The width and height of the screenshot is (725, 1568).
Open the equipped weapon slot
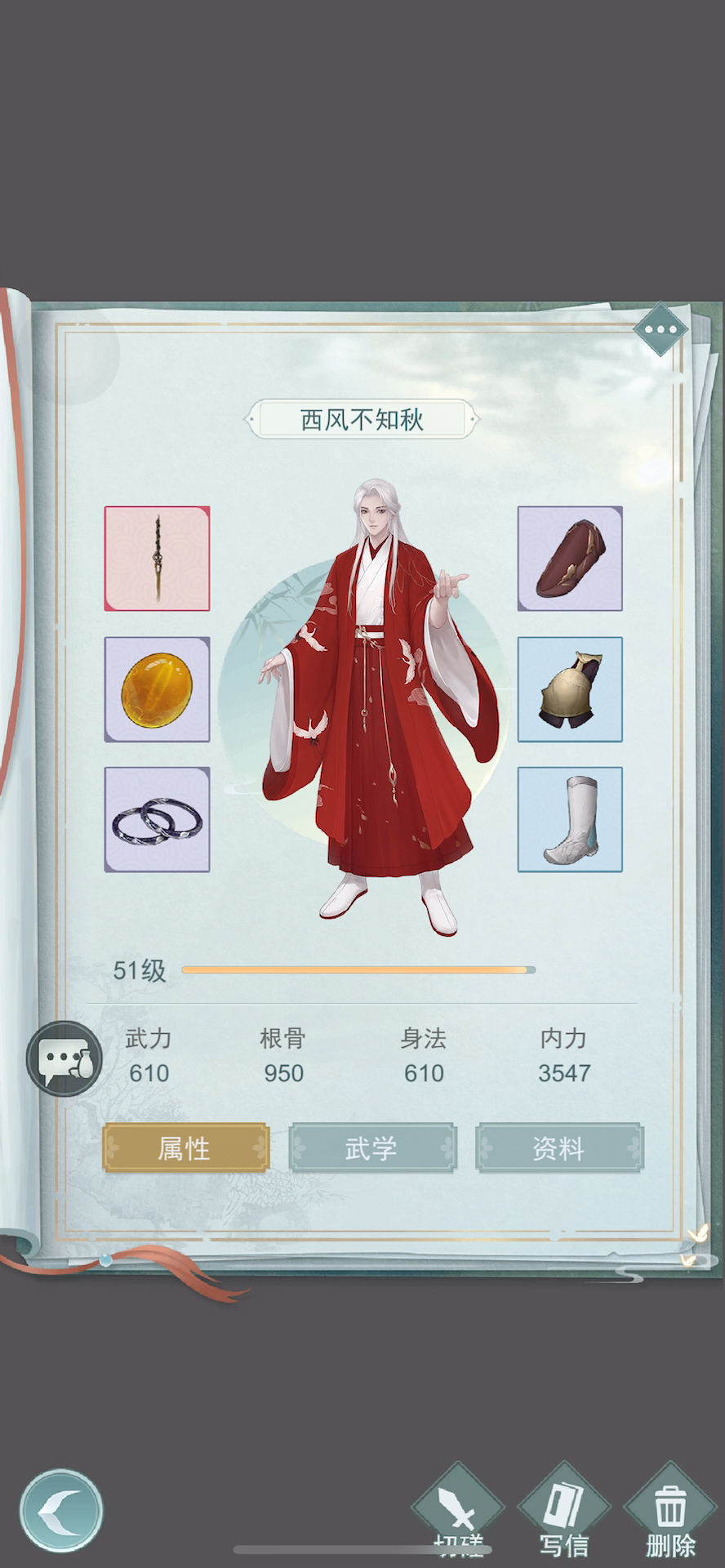point(157,559)
